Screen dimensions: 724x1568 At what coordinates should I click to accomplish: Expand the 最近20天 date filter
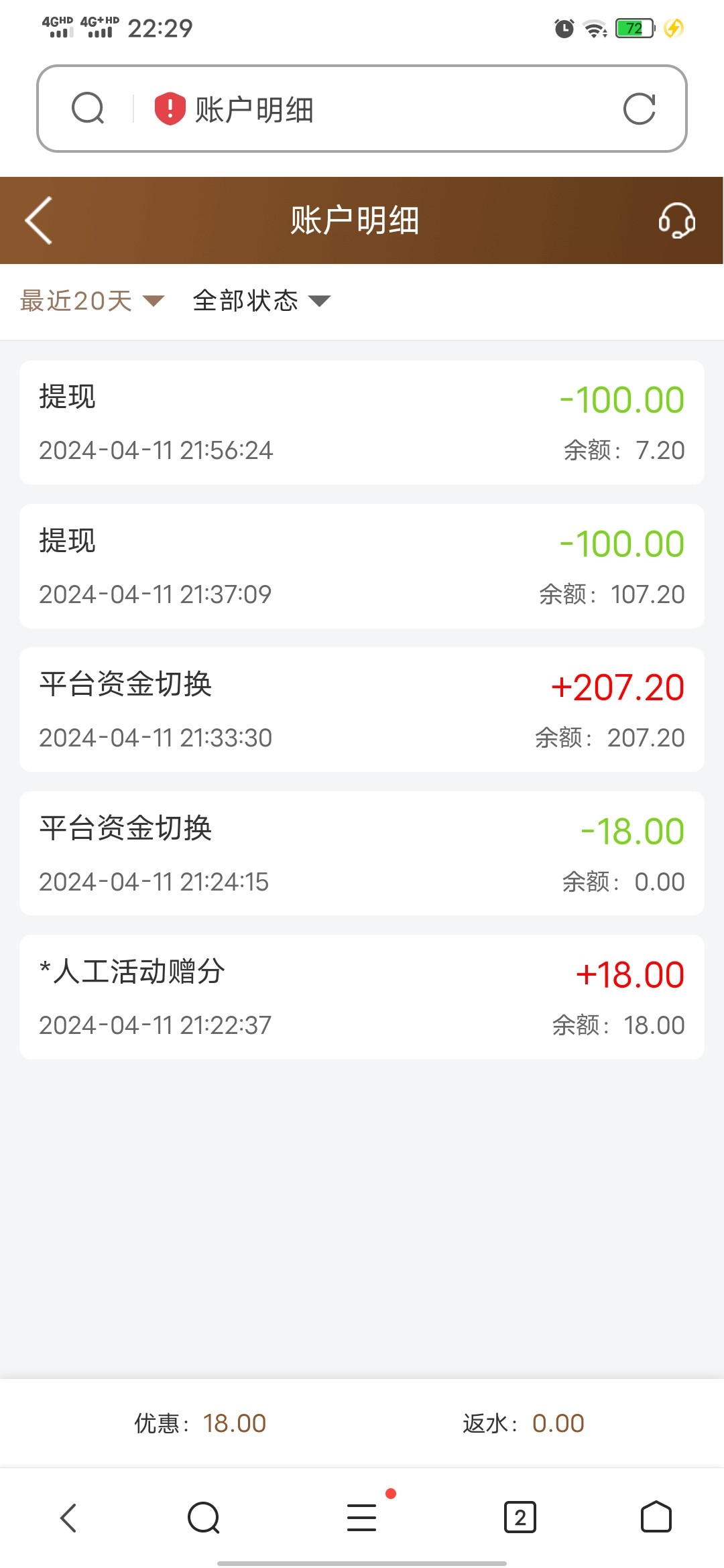[x=92, y=301]
